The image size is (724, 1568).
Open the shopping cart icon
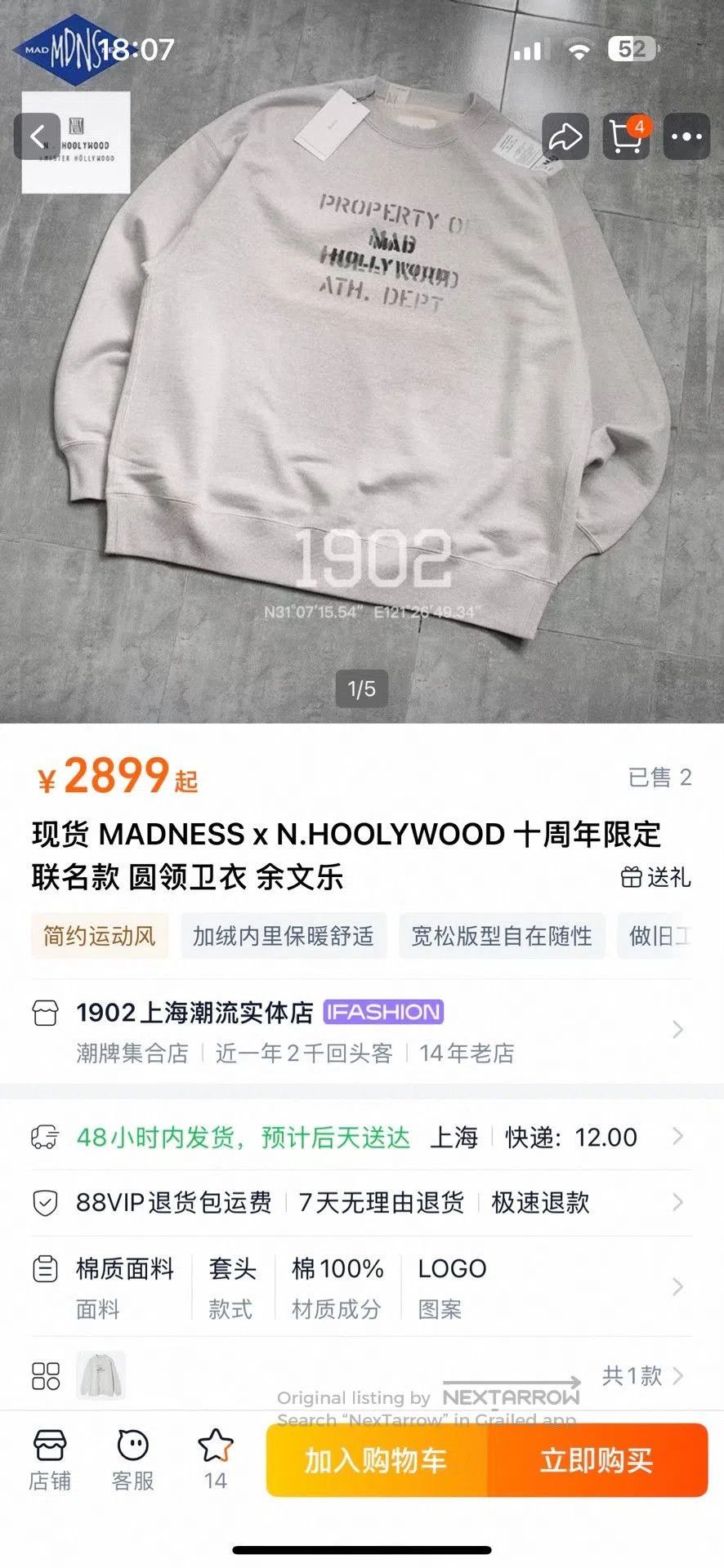[627, 136]
